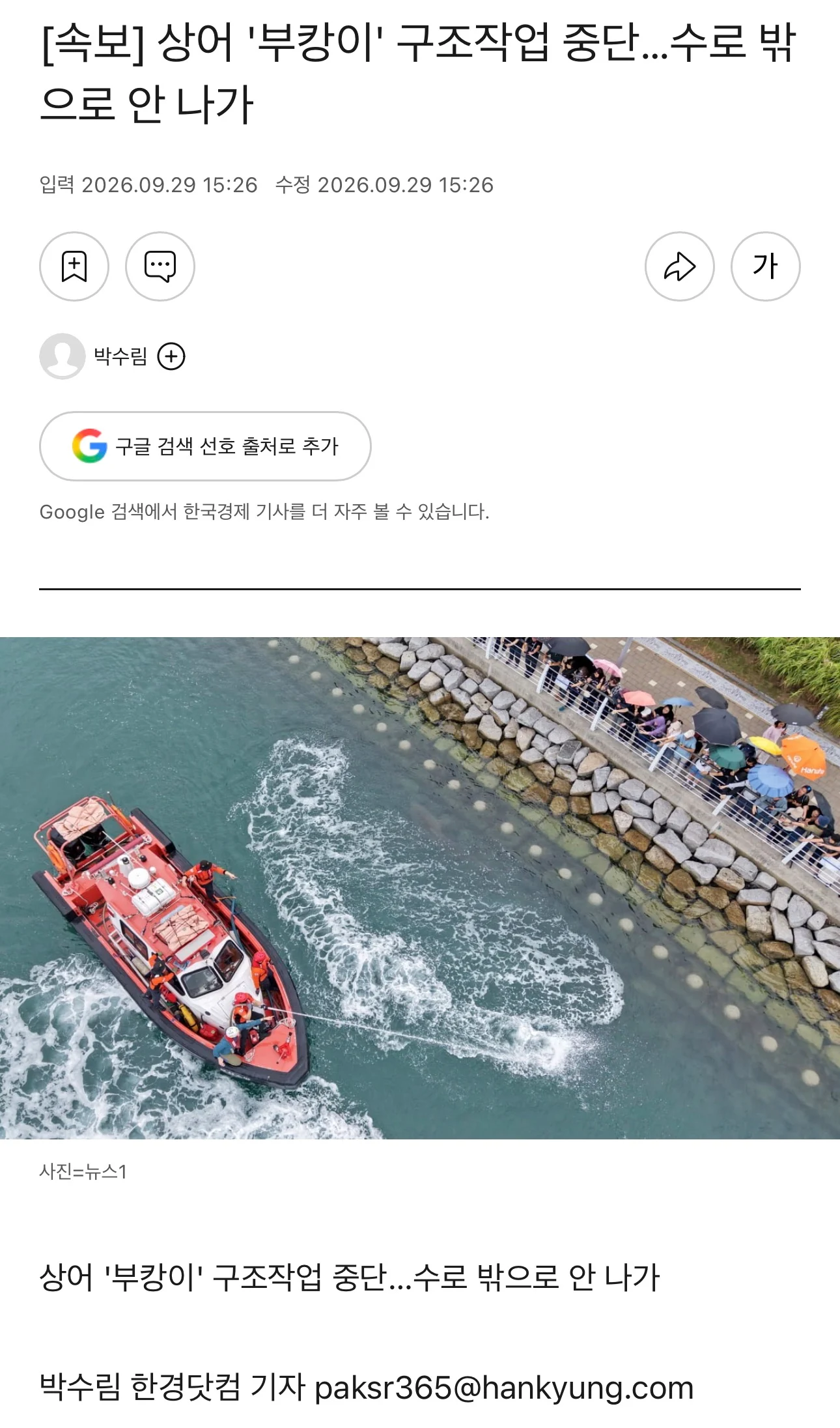The height and width of the screenshot is (1428, 840).
Task: Share the article via arrow icon
Action: pos(680,266)
